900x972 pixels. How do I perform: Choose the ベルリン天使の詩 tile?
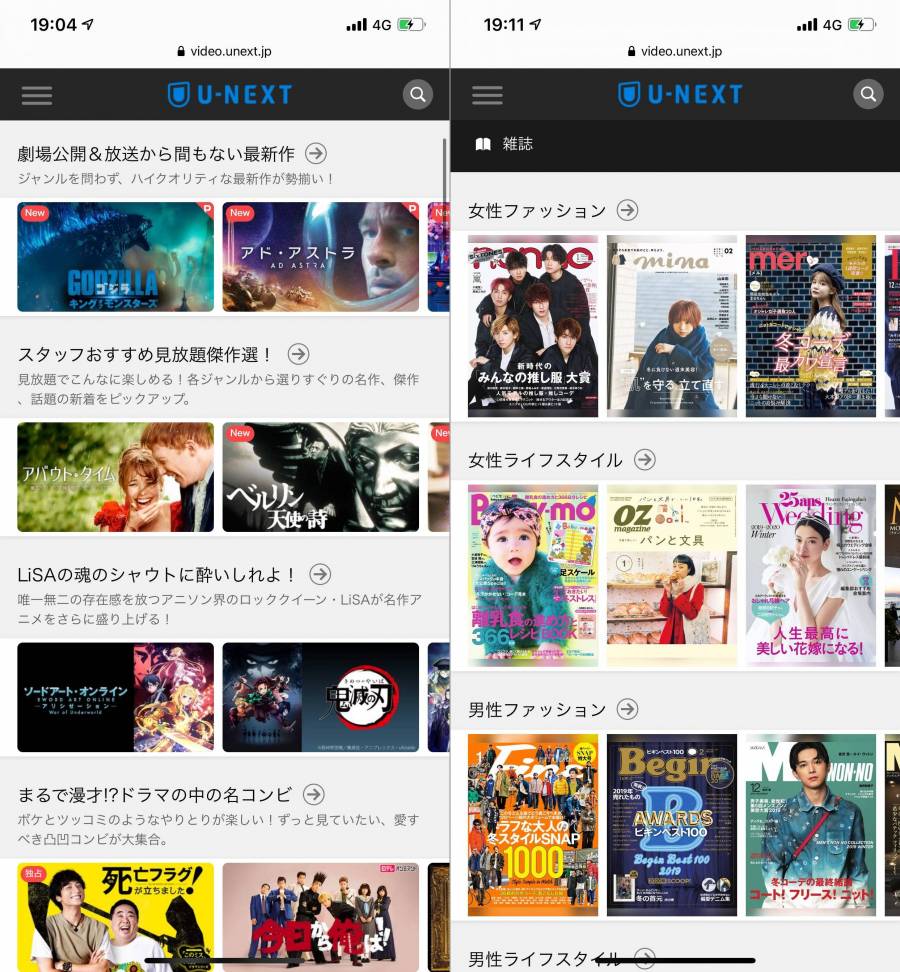click(320, 477)
